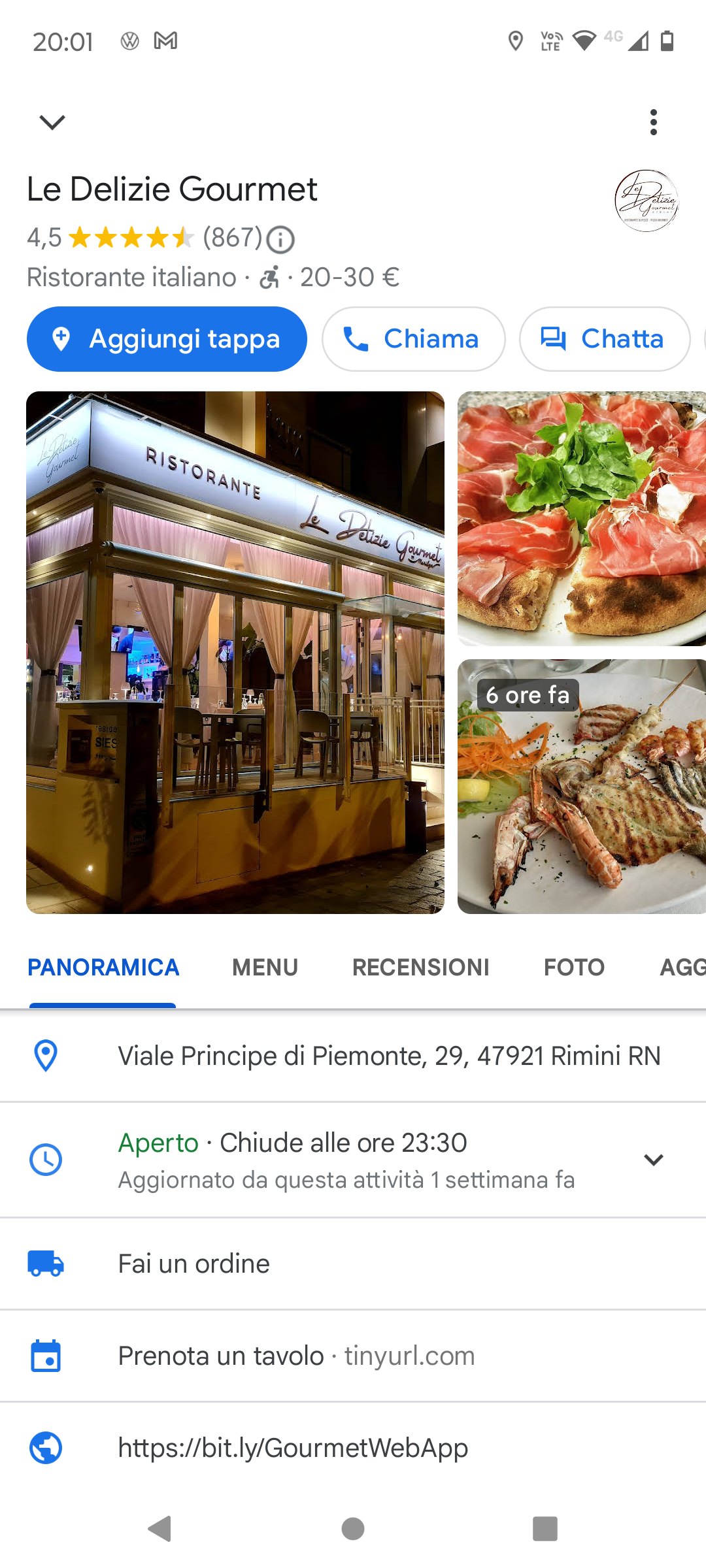Switch to the Menu tab
706x1568 pixels.
[265, 968]
